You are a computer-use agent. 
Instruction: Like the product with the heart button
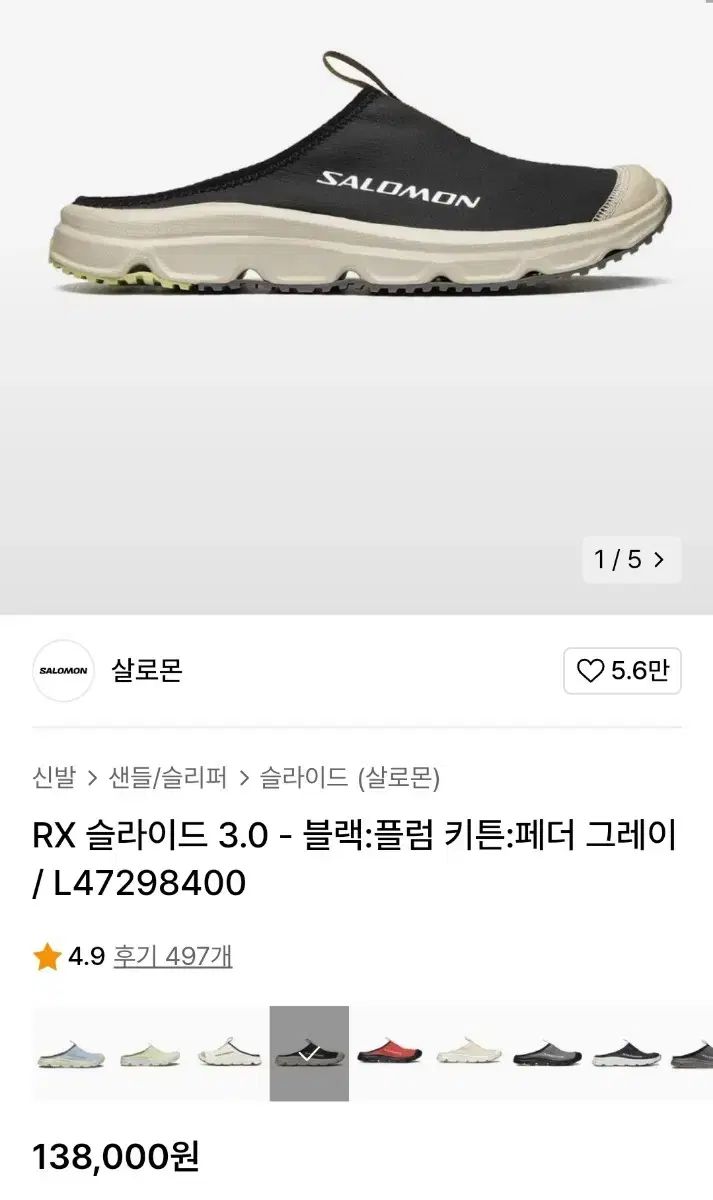click(622, 670)
